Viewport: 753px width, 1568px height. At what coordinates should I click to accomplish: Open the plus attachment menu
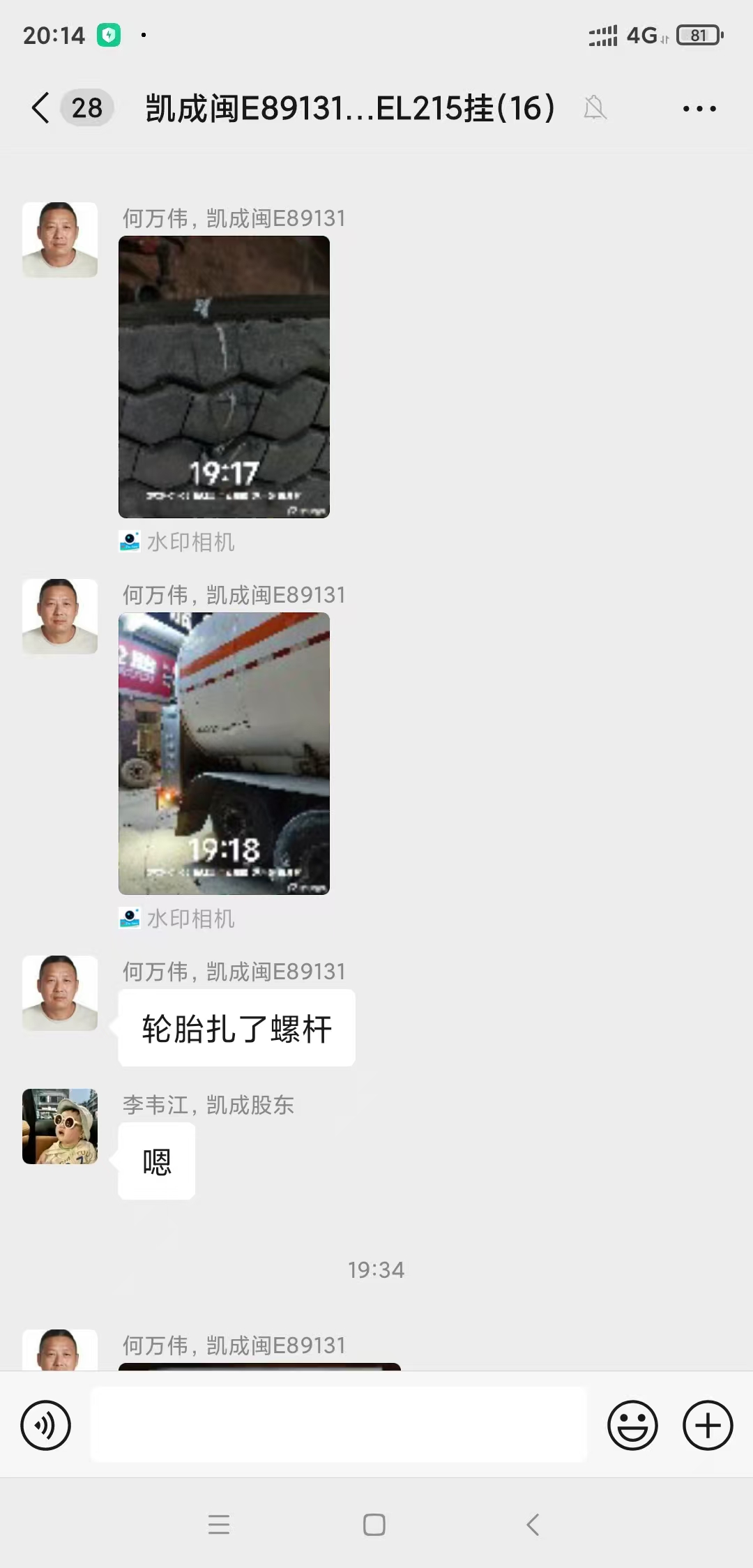pyautogui.click(x=707, y=1425)
